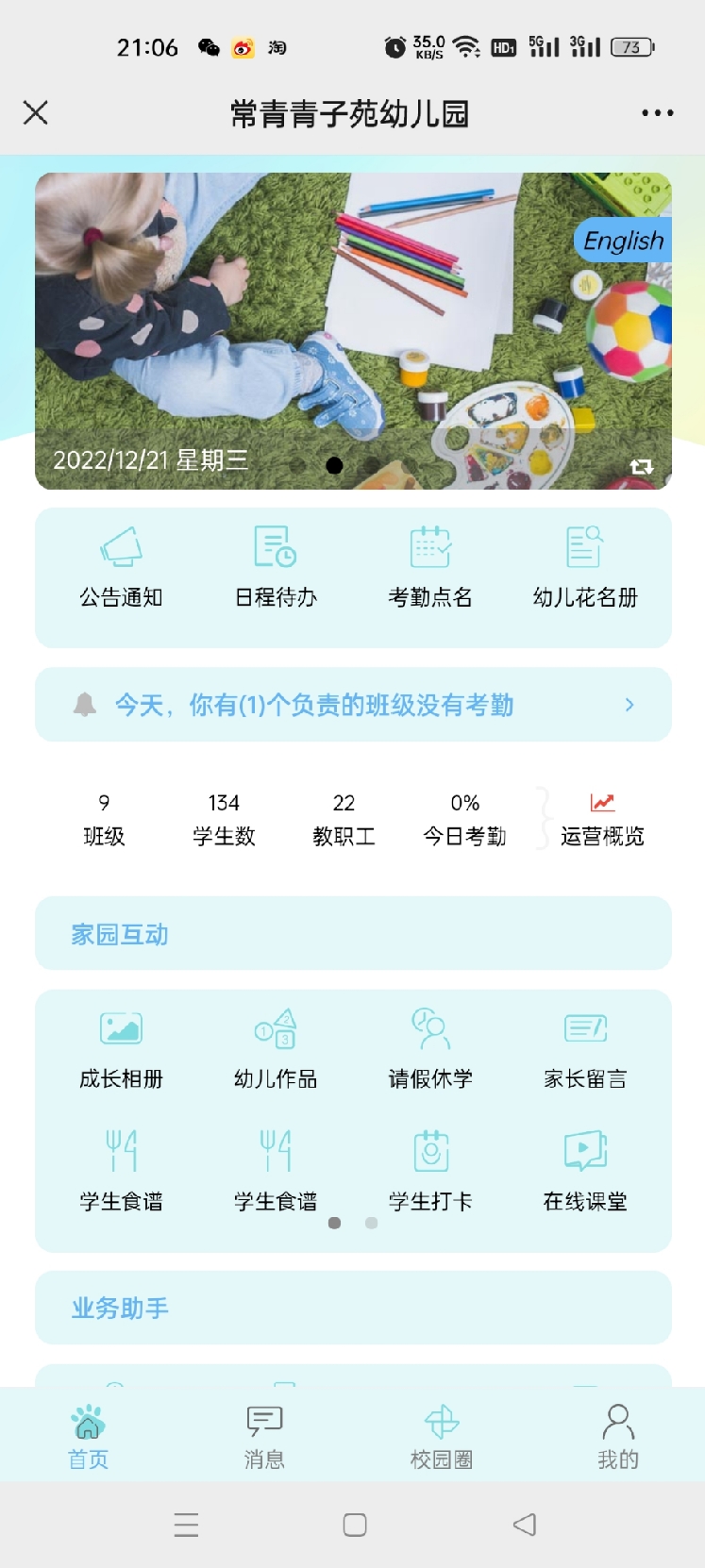This screenshot has height=1568, width=705.
Task: Switch to the 我的 profile tab
Action: (618, 1437)
